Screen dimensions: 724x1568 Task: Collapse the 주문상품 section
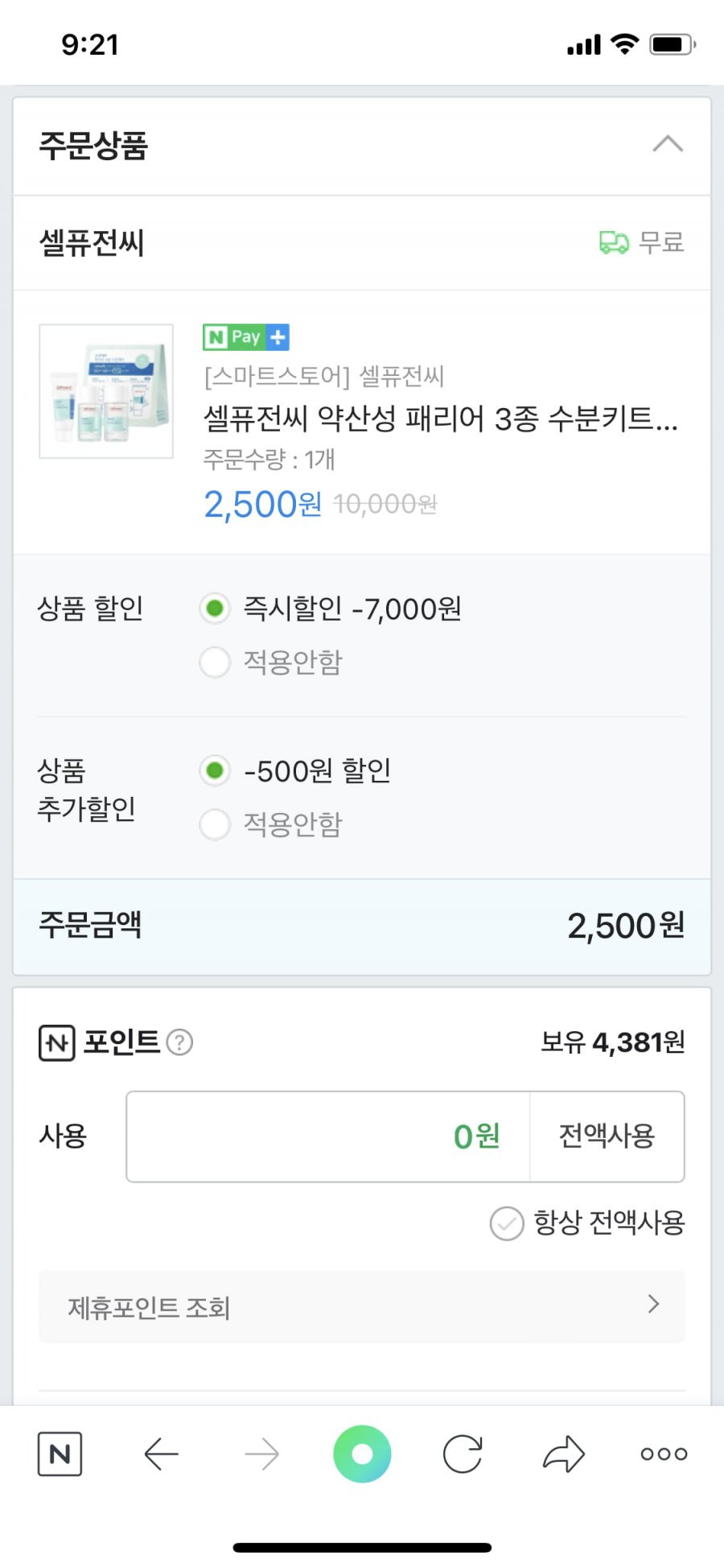668,145
